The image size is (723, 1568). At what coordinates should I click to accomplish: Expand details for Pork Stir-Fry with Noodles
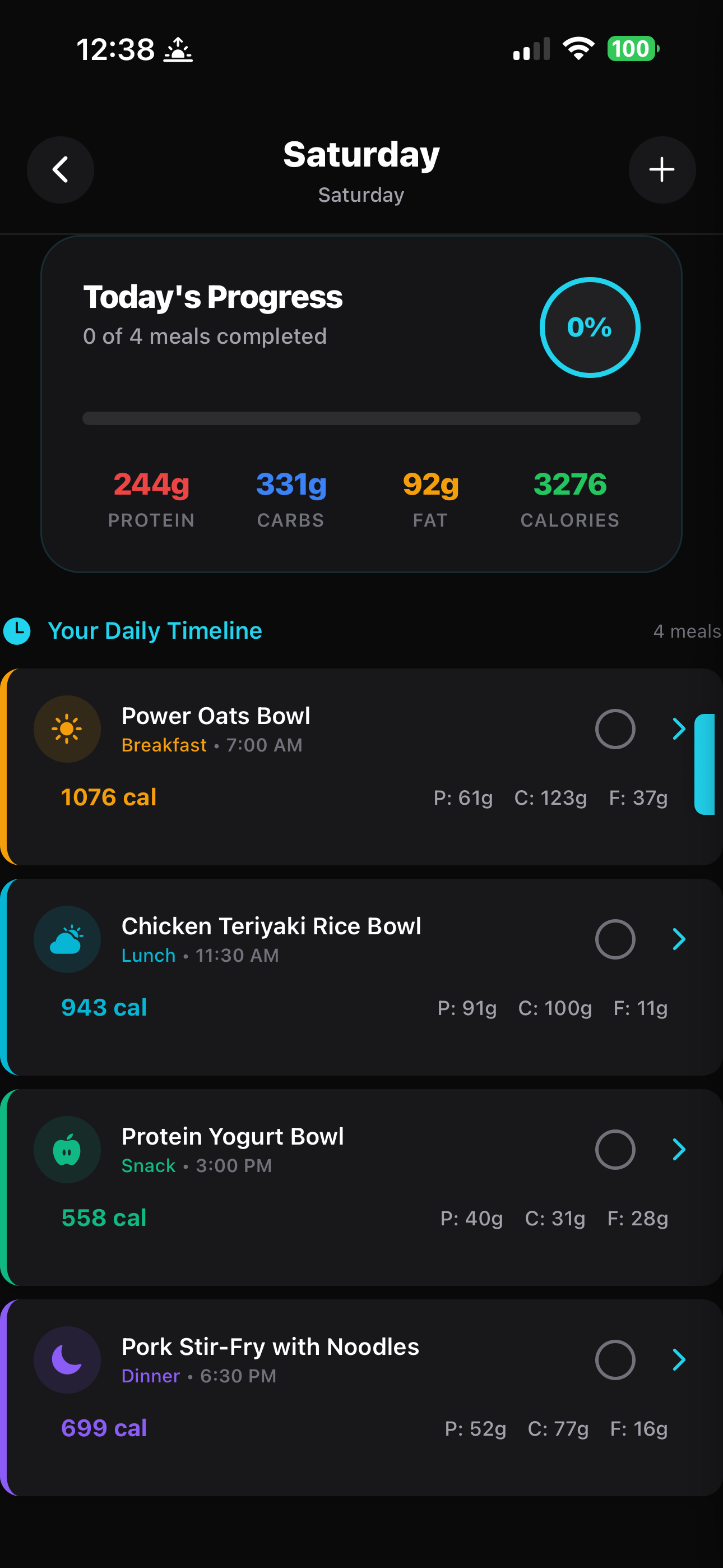tap(680, 1360)
